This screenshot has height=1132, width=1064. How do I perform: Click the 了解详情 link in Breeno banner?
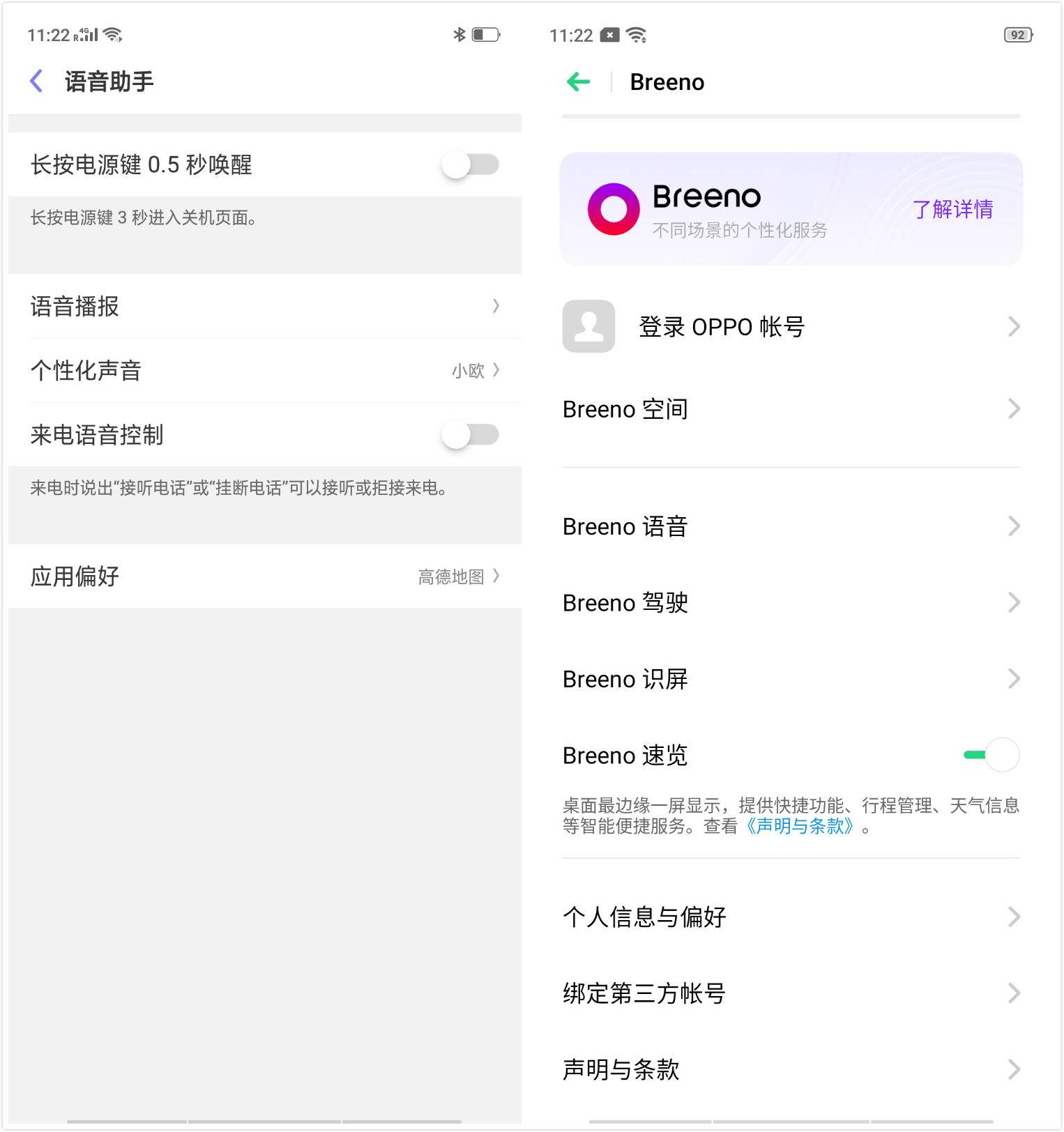click(955, 210)
